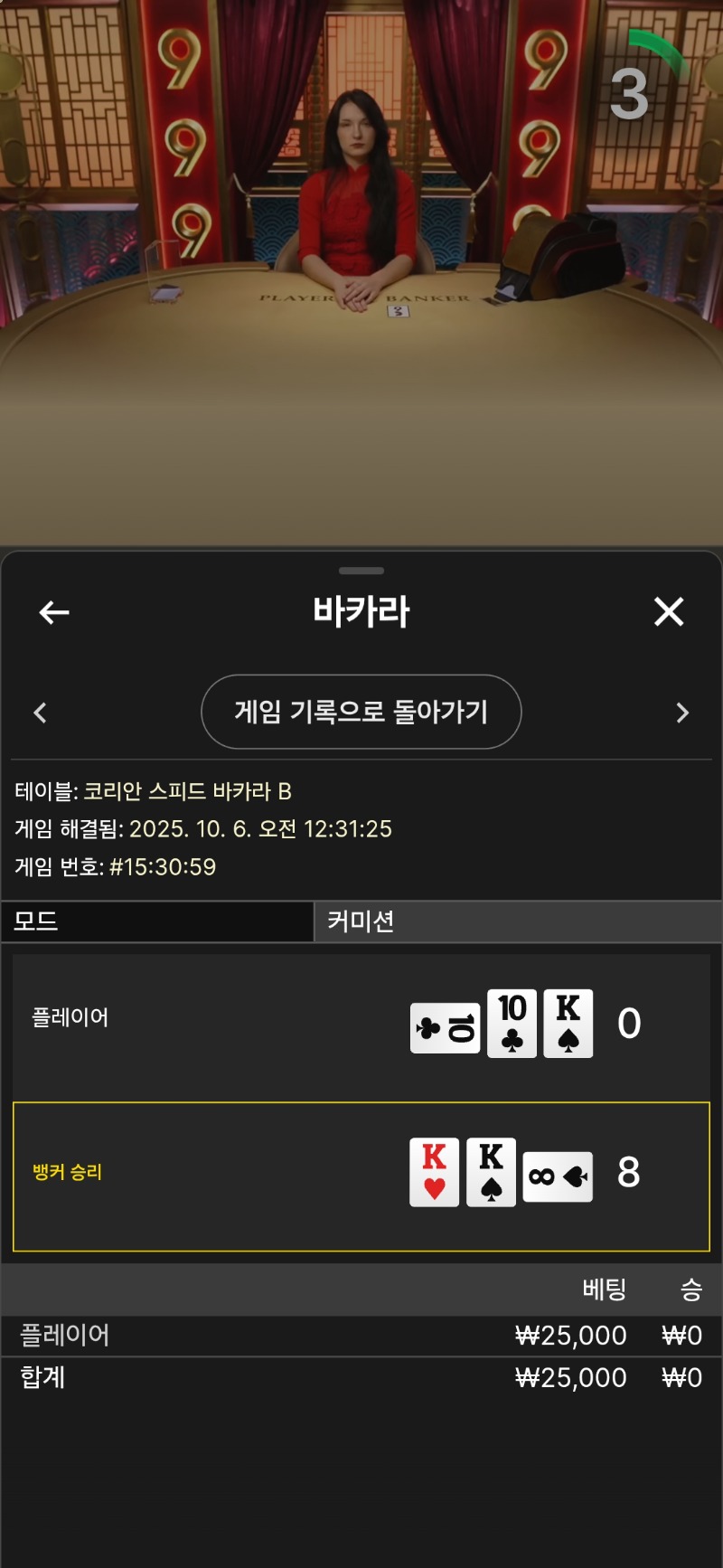Tap 게임 기록으로 돌아가기 button
Viewport: 723px width, 1568px height.
(x=361, y=712)
